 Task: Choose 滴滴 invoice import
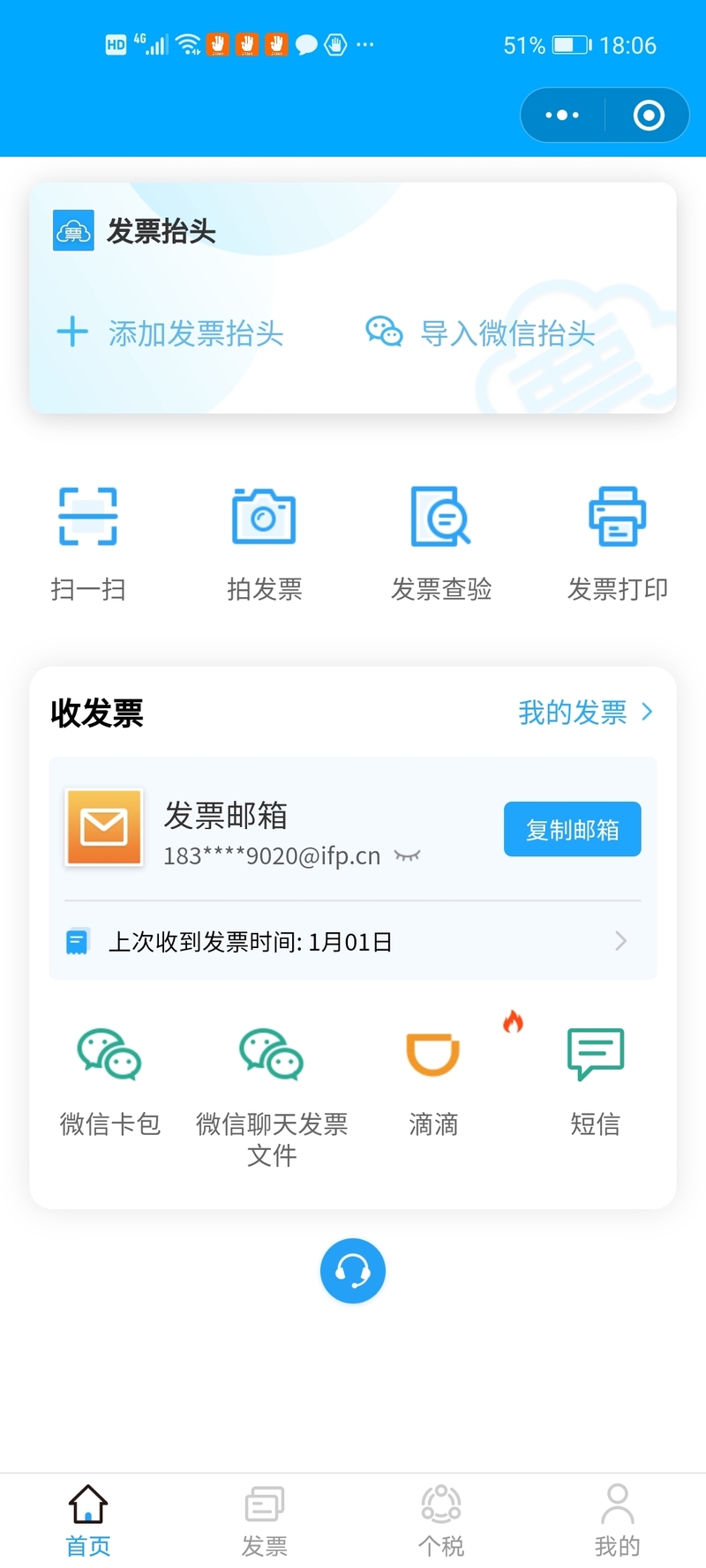(433, 1082)
